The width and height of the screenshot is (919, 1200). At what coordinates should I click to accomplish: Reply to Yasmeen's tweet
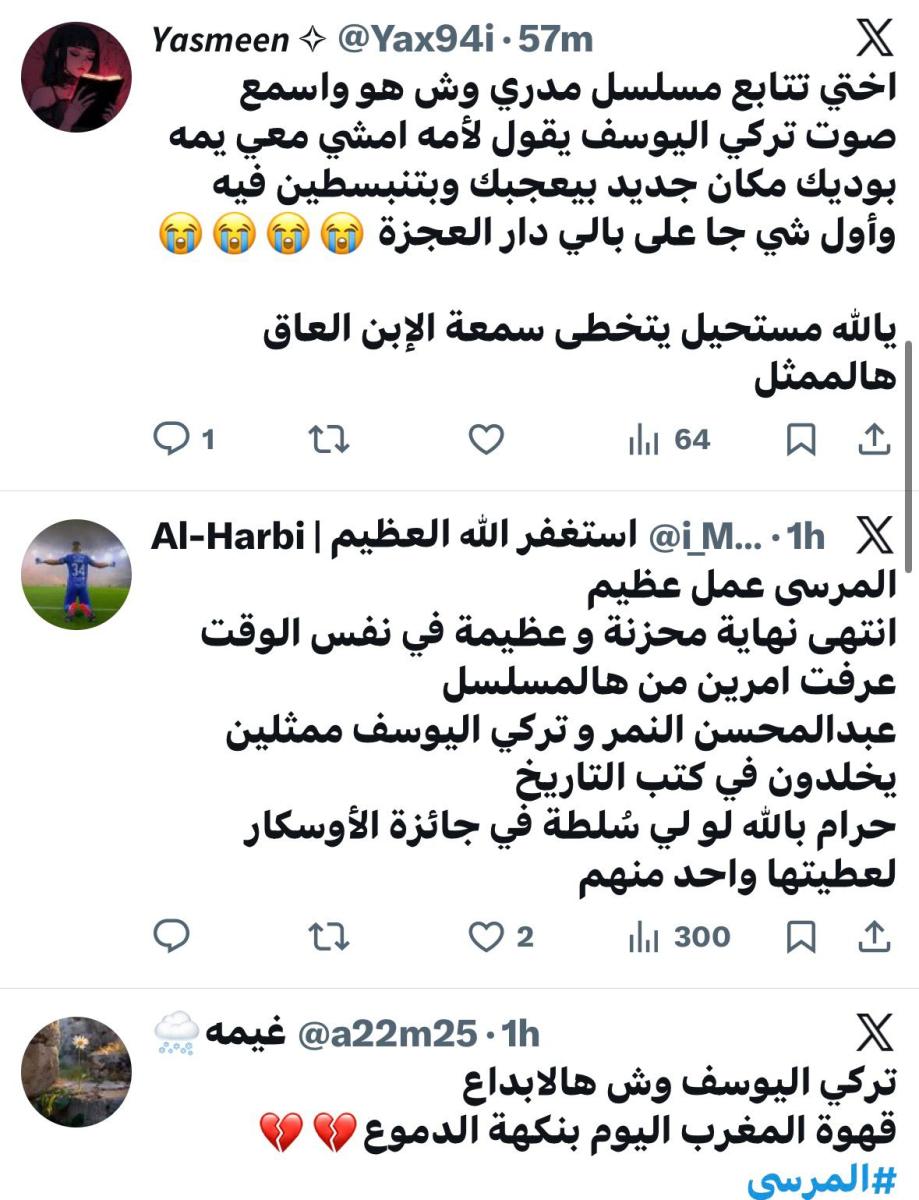(172, 436)
